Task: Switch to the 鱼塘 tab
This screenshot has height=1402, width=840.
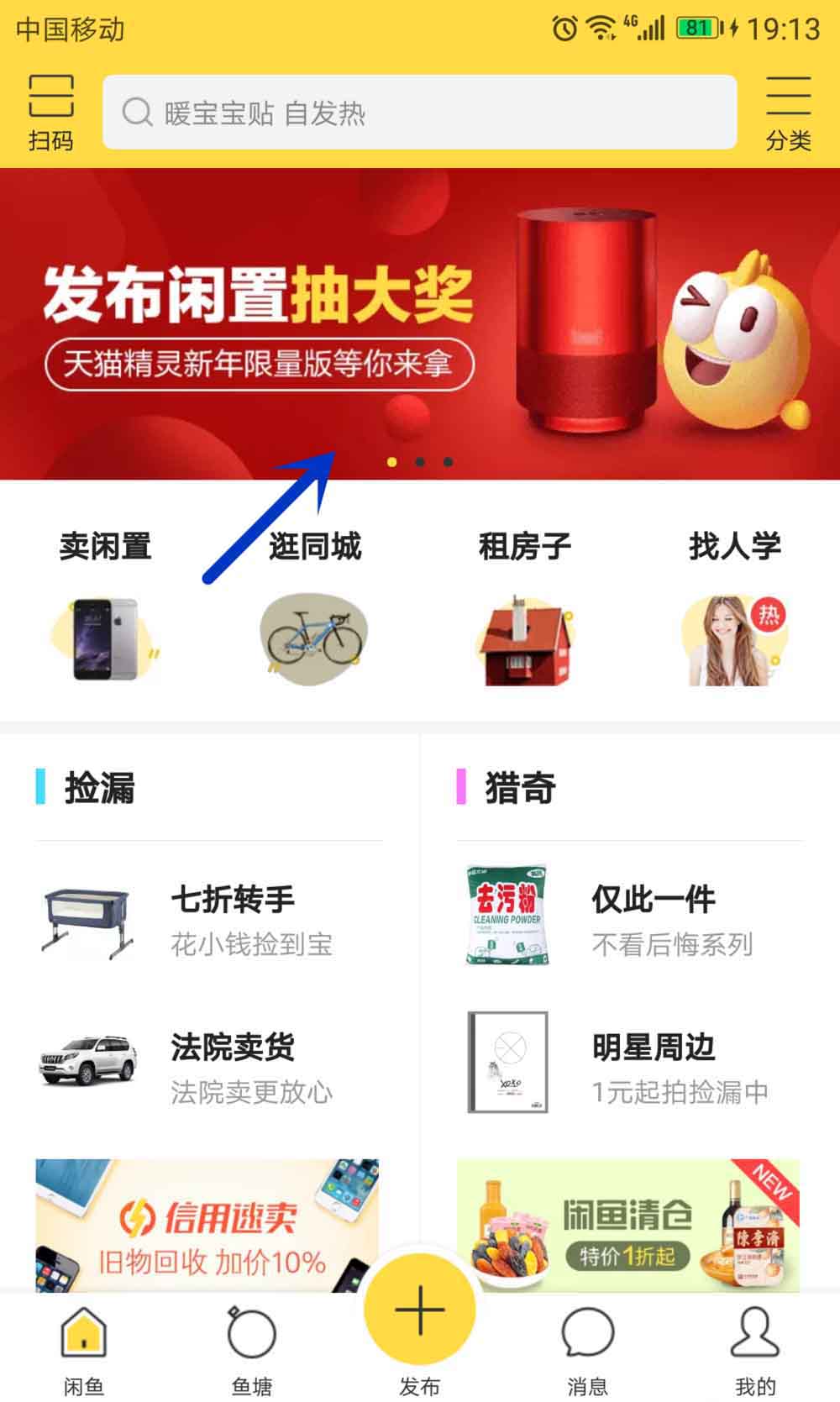Action: [x=252, y=1348]
